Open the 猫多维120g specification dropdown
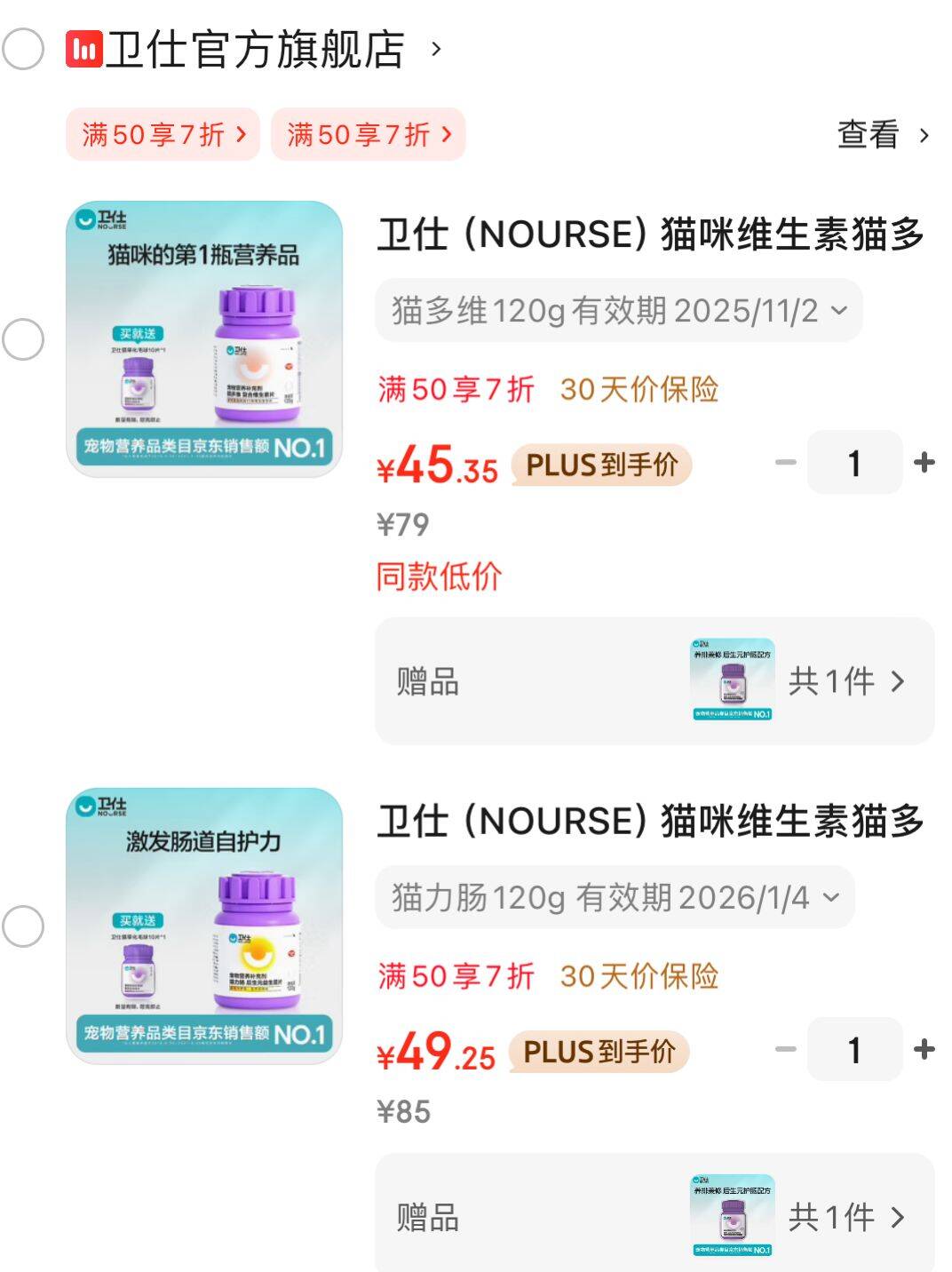Image resolution: width=952 pixels, height=1272 pixels. point(618,310)
